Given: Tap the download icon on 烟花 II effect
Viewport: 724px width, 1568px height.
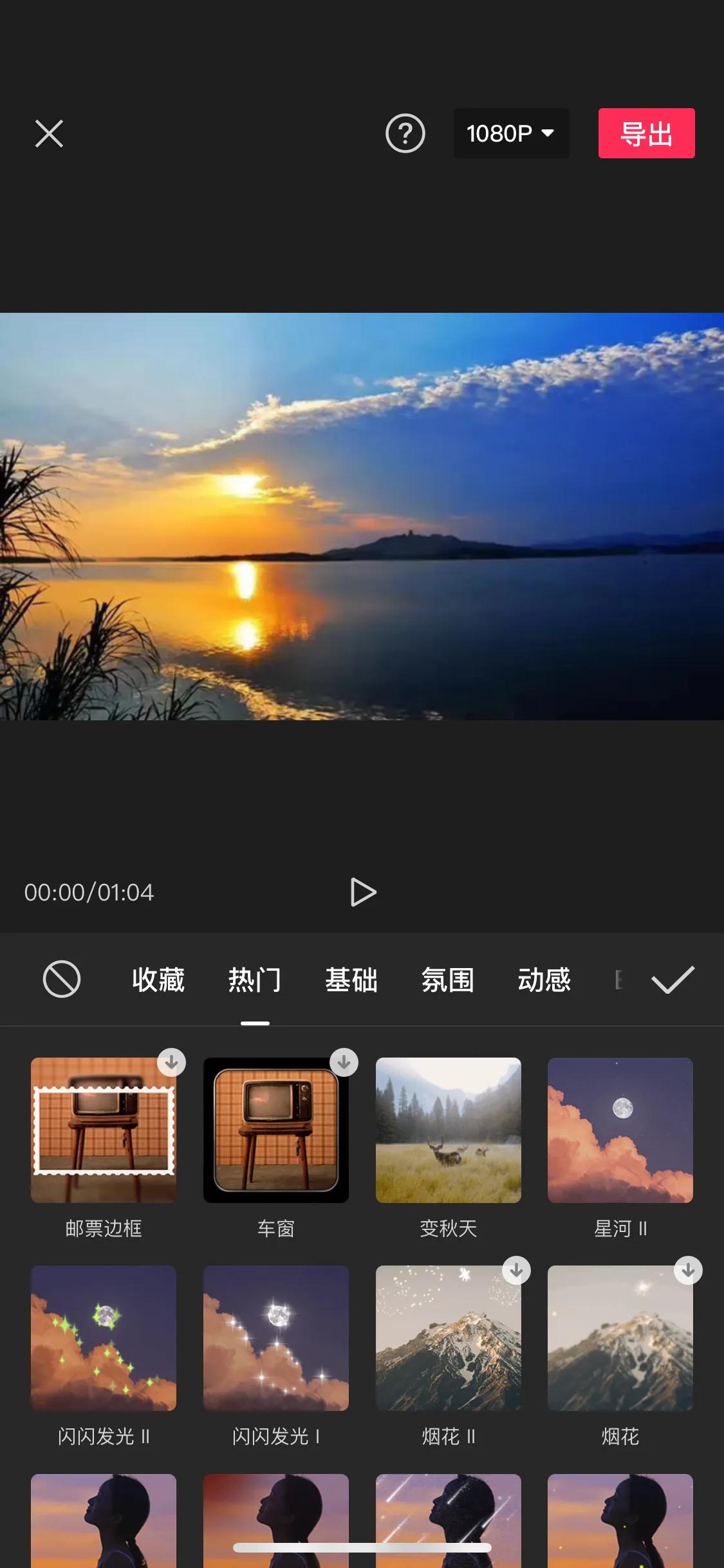Looking at the screenshot, I should 516,1269.
